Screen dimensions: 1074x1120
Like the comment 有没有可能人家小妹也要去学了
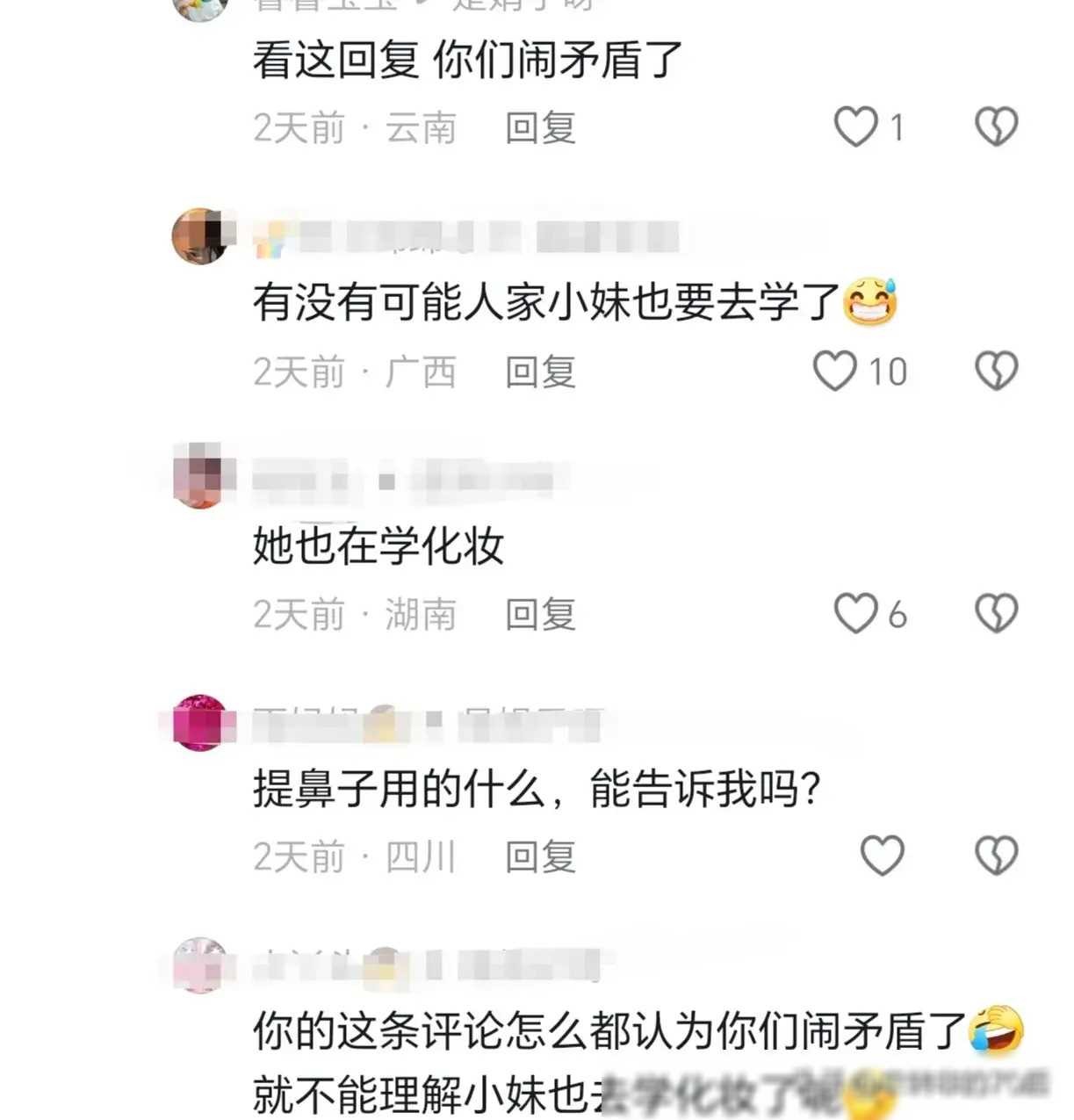(x=835, y=370)
